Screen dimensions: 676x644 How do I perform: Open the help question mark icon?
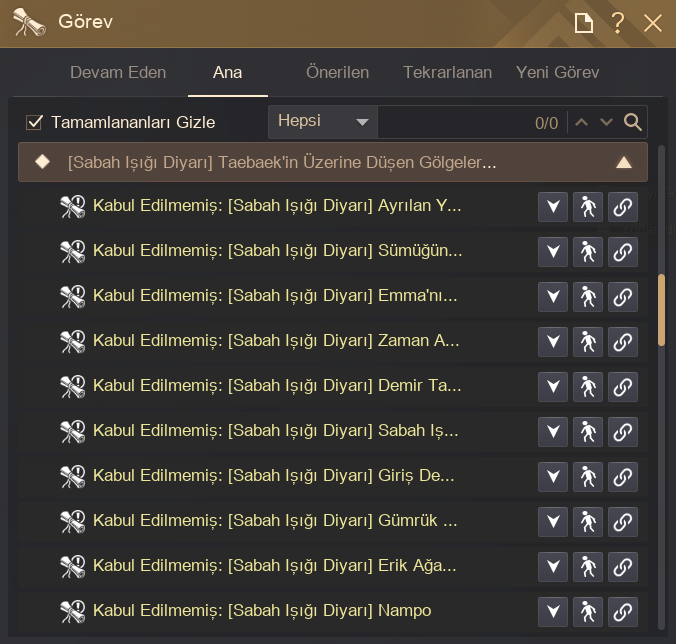(x=618, y=23)
